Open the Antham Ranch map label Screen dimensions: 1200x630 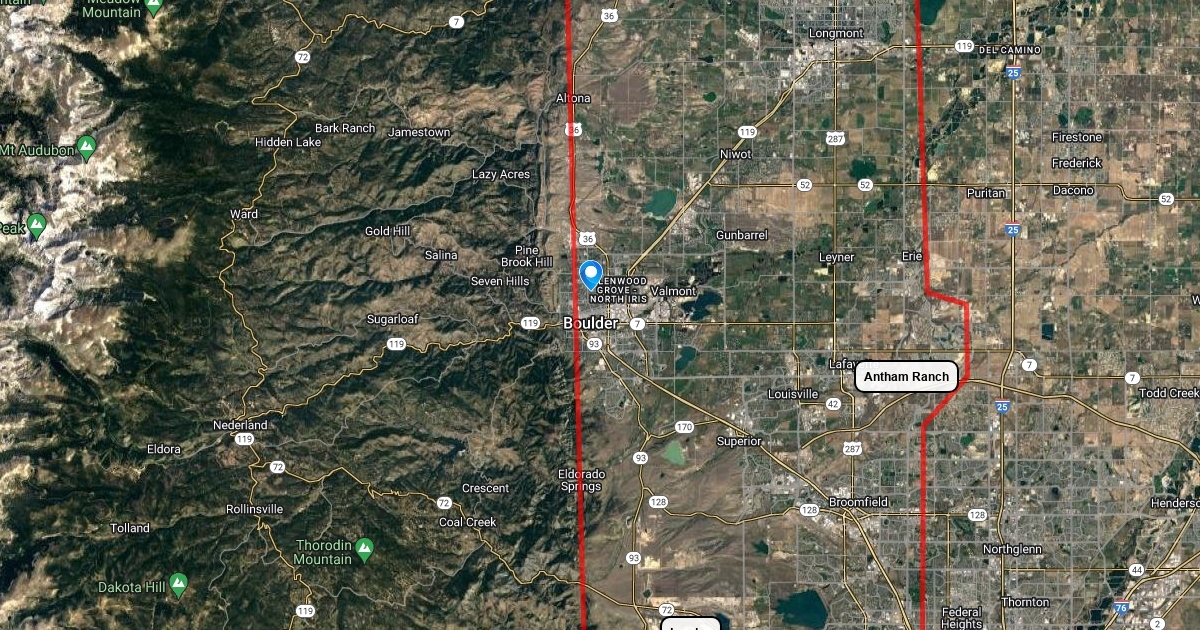(907, 376)
